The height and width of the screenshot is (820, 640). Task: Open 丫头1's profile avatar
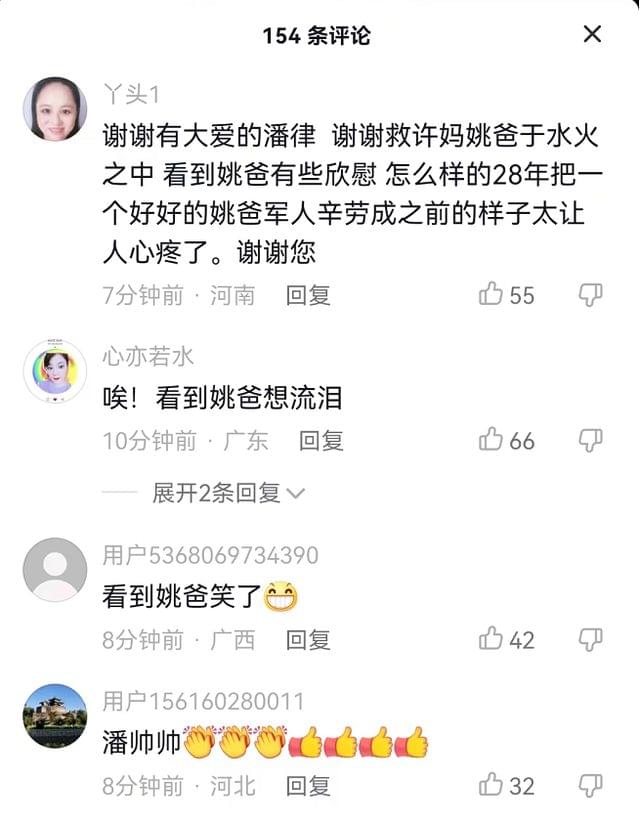coord(55,109)
